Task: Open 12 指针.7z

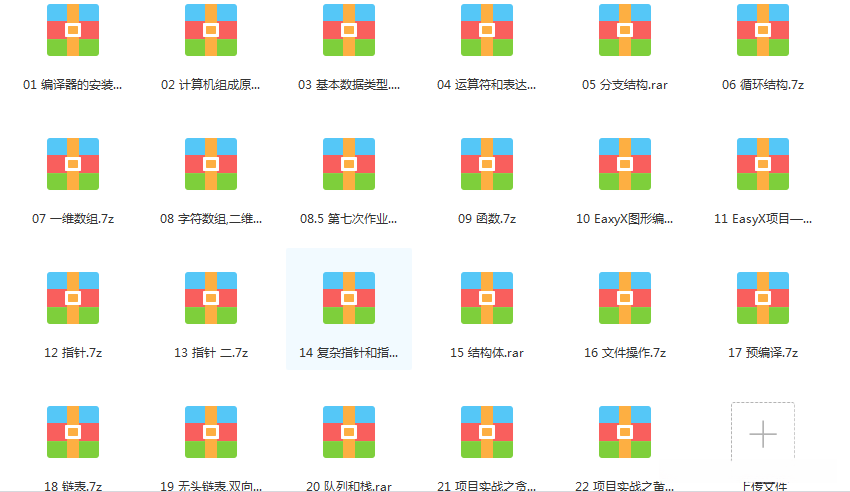Action: (73, 298)
